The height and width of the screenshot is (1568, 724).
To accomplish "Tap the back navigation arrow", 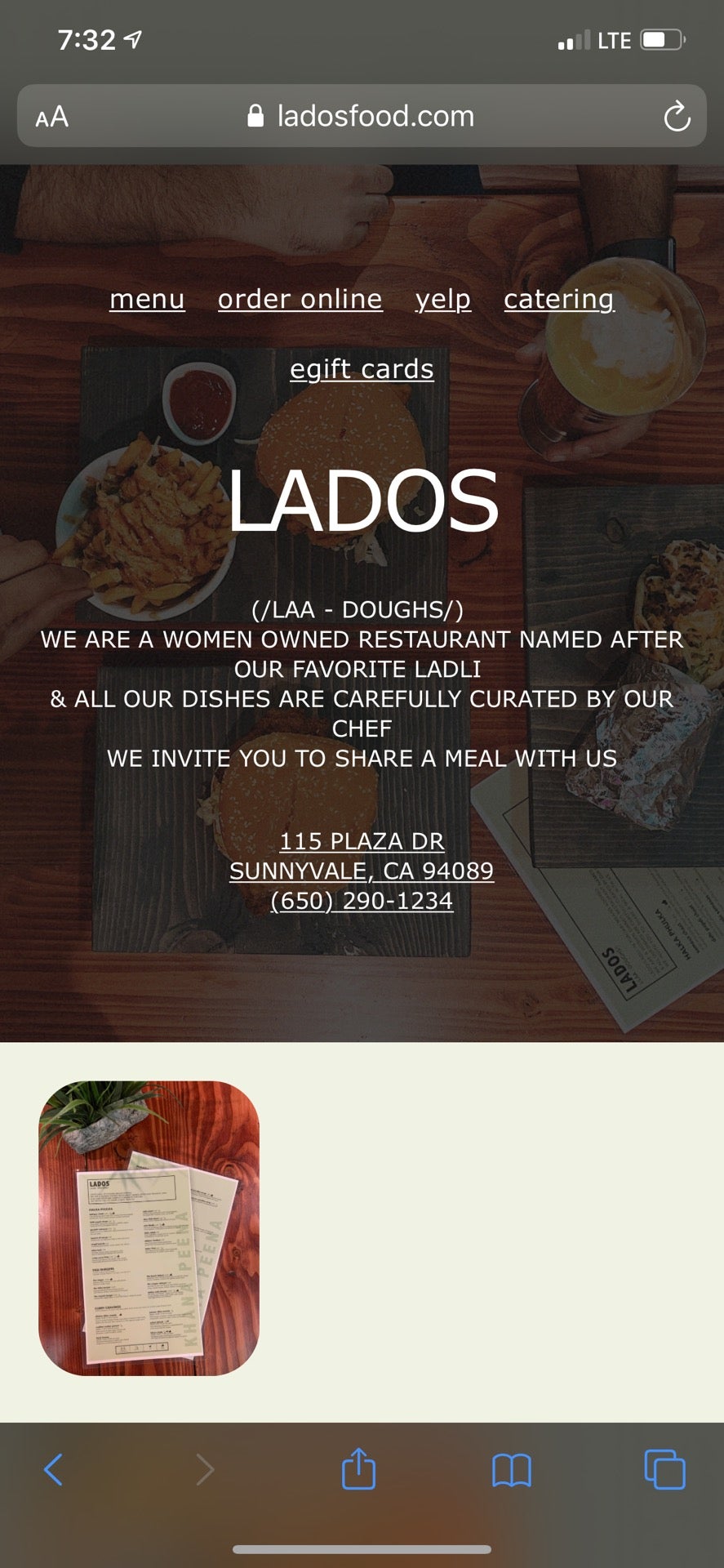I will (54, 1468).
